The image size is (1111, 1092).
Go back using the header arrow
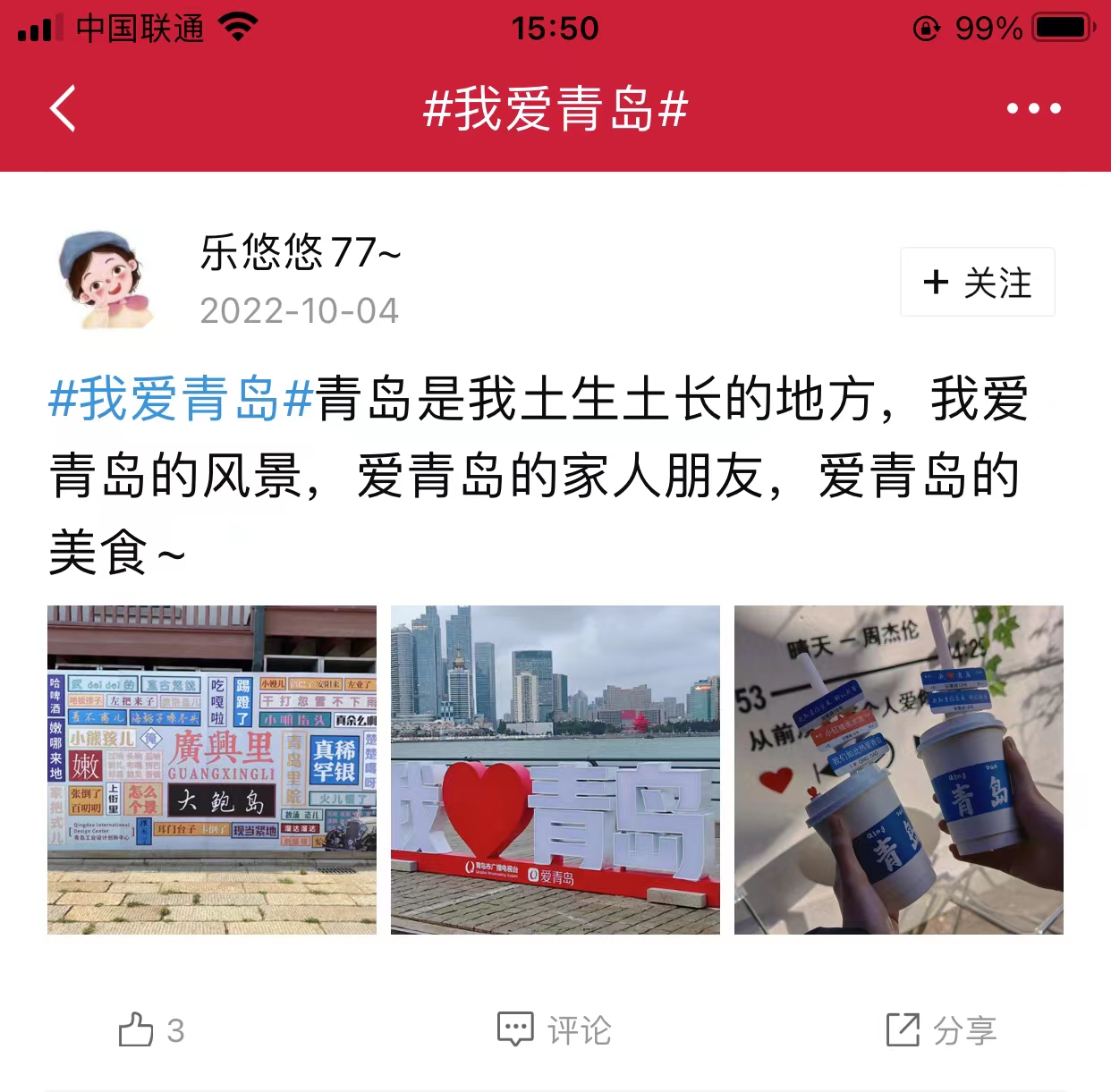tap(63, 109)
